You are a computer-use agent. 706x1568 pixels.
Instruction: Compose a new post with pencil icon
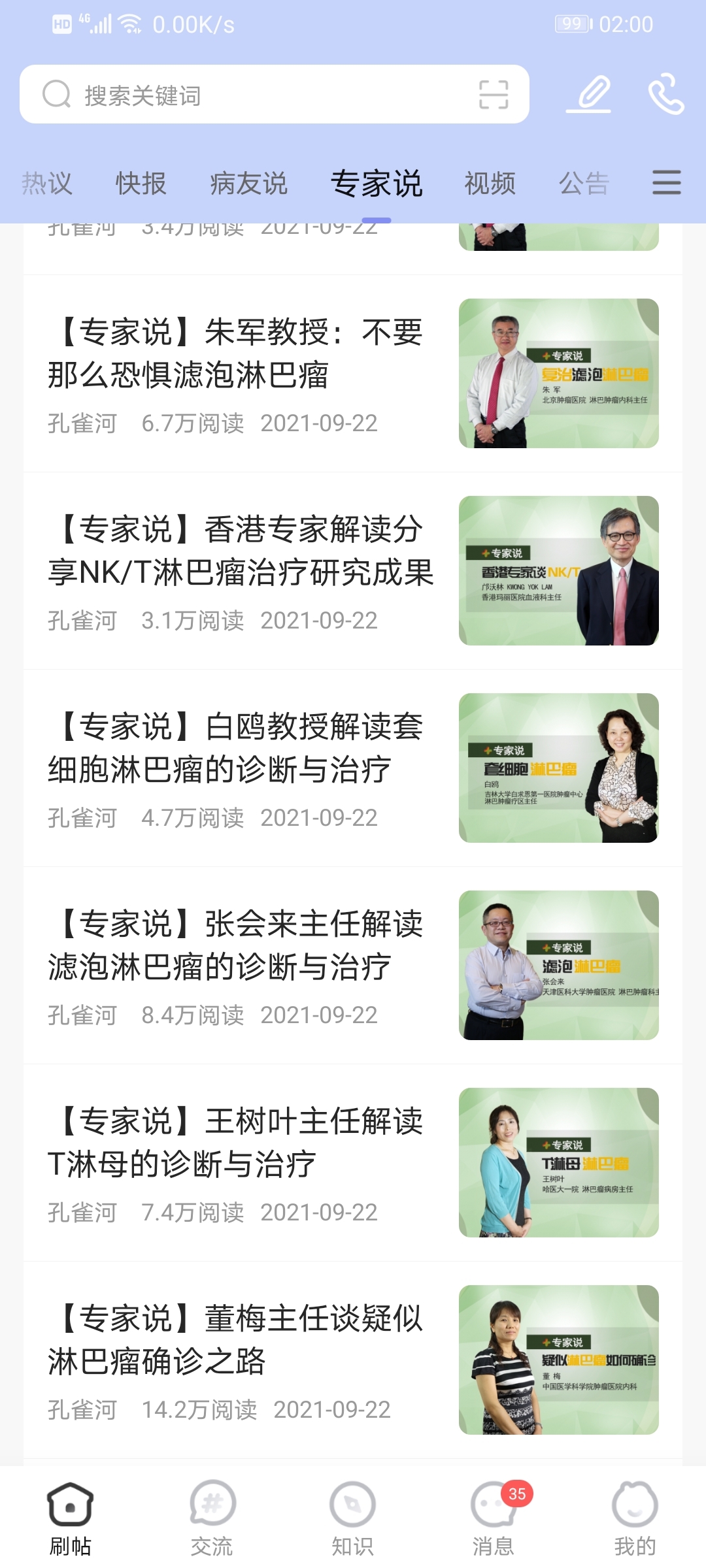pyautogui.click(x=588, y=94)
